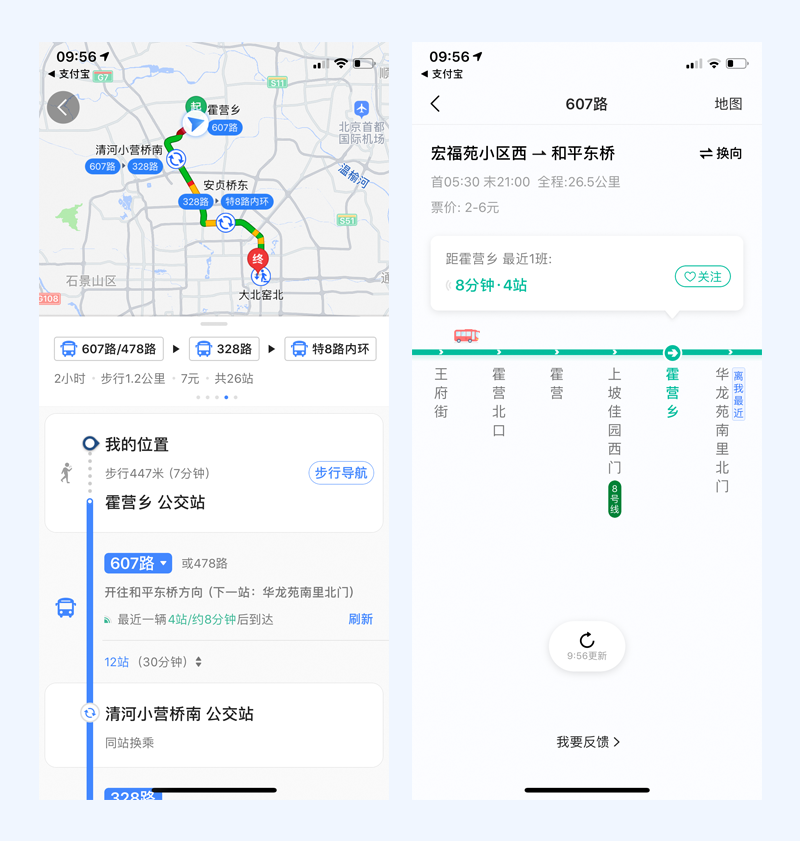Go back from the 607路 detail page
Viewport: 800px width, 841px height.
pos(435,104)
